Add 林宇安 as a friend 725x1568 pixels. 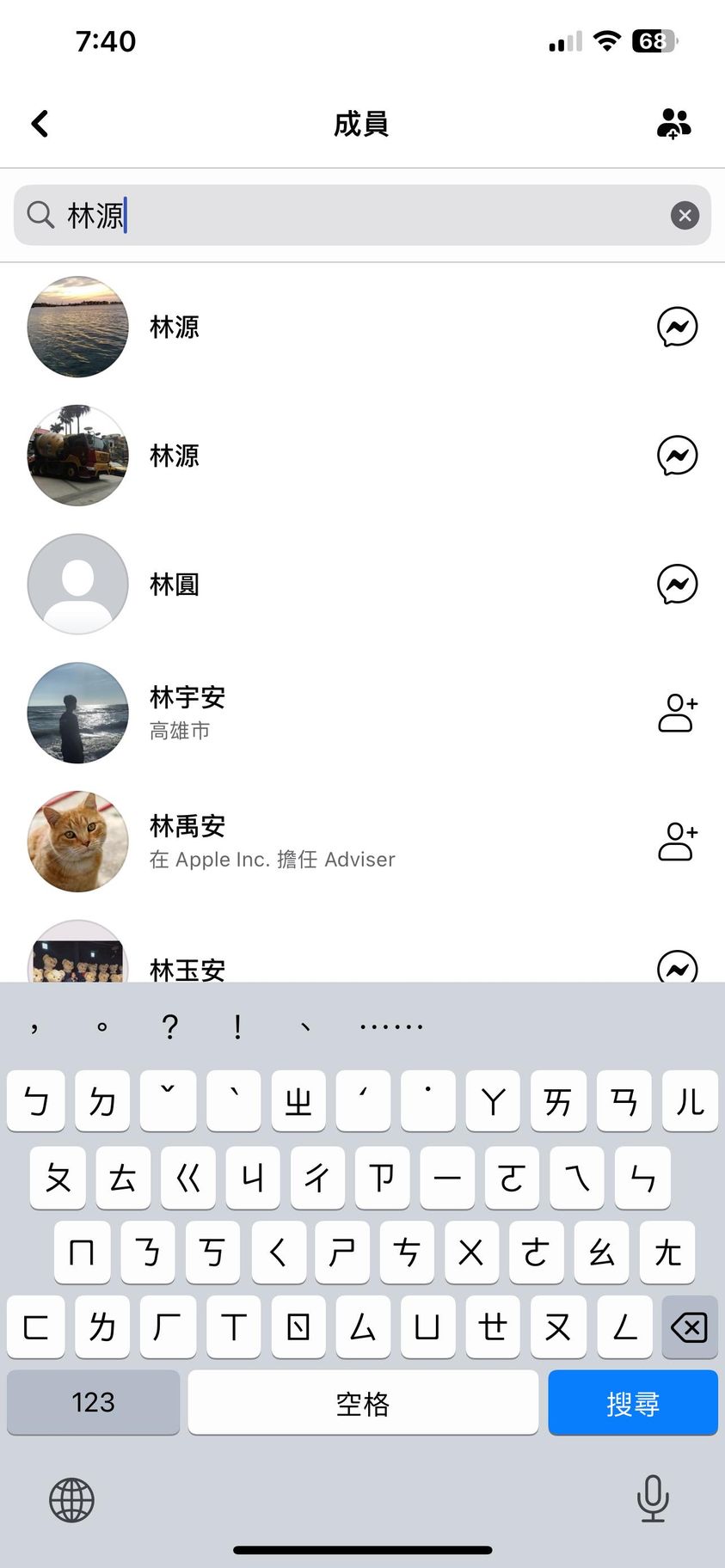click(x=677, y=713)
